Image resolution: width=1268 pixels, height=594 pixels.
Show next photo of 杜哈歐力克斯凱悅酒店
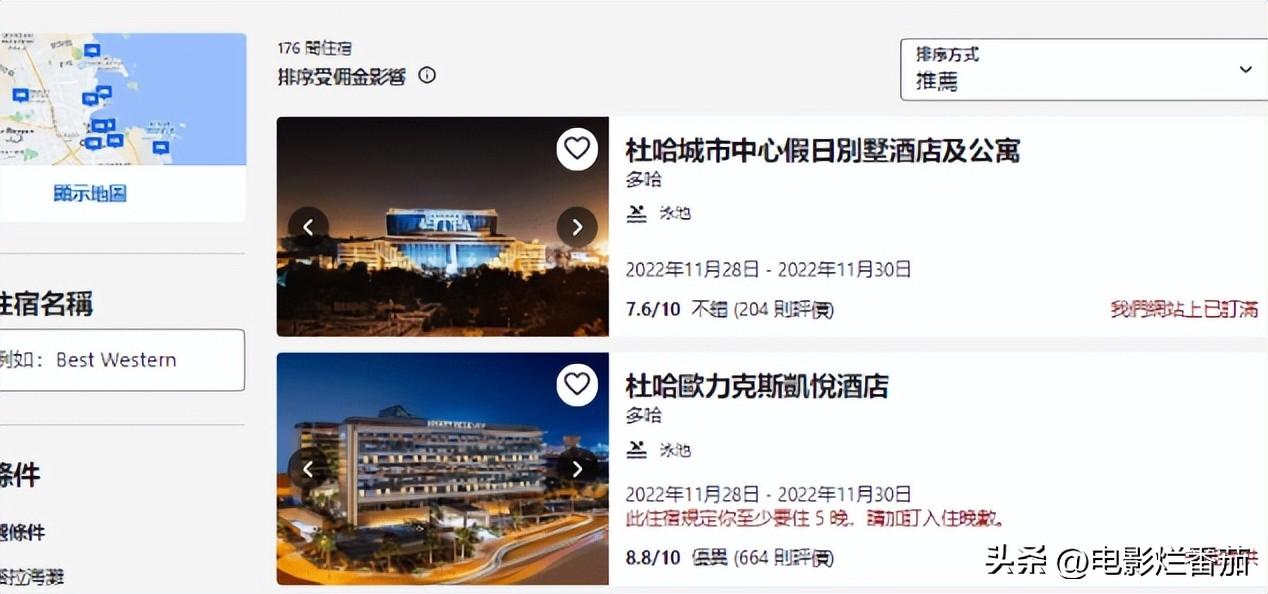(577, 467)
